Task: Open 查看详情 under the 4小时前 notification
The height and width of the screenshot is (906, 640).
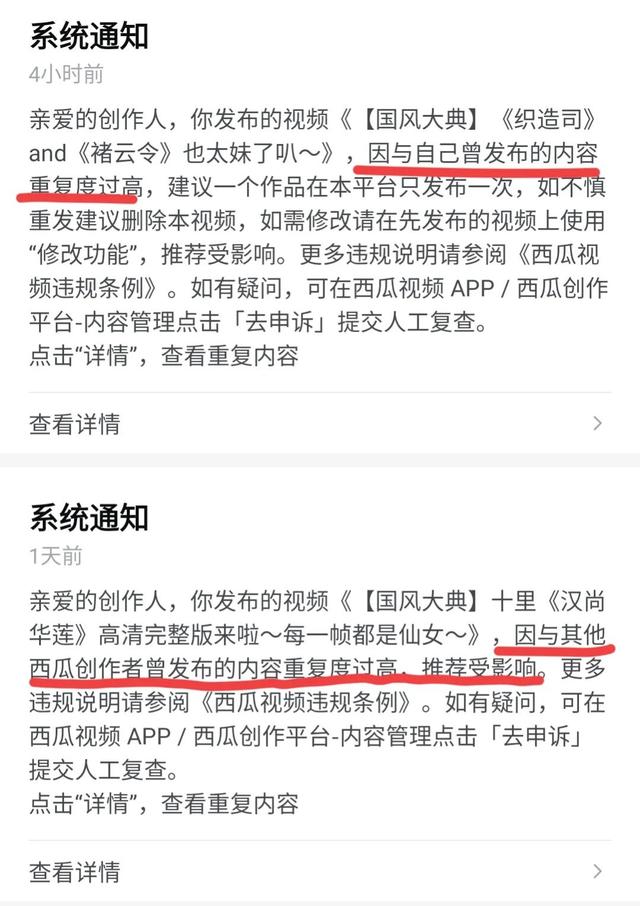Action: (75, 424)
